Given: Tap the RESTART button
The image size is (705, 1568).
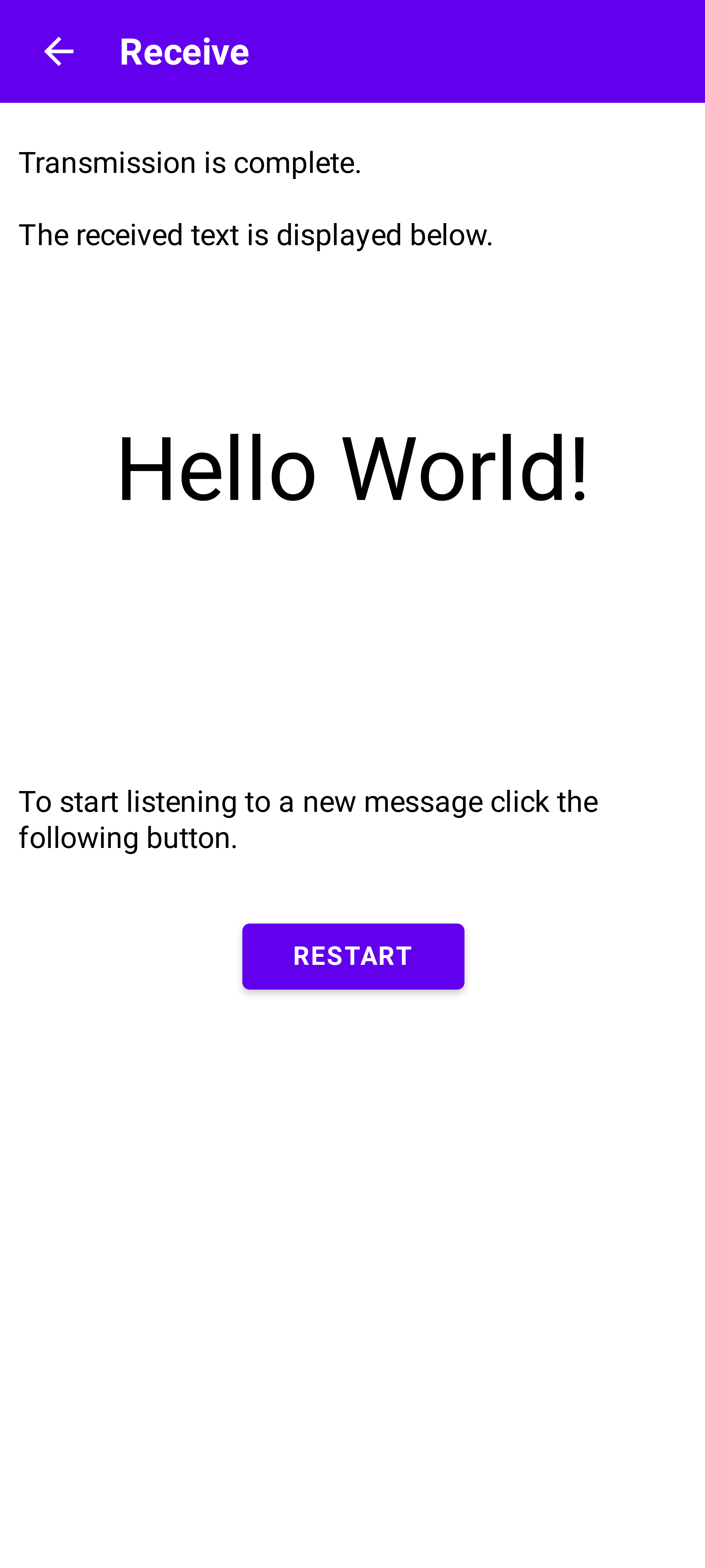Looking at the screenshot, I should (x=353, y=956).
